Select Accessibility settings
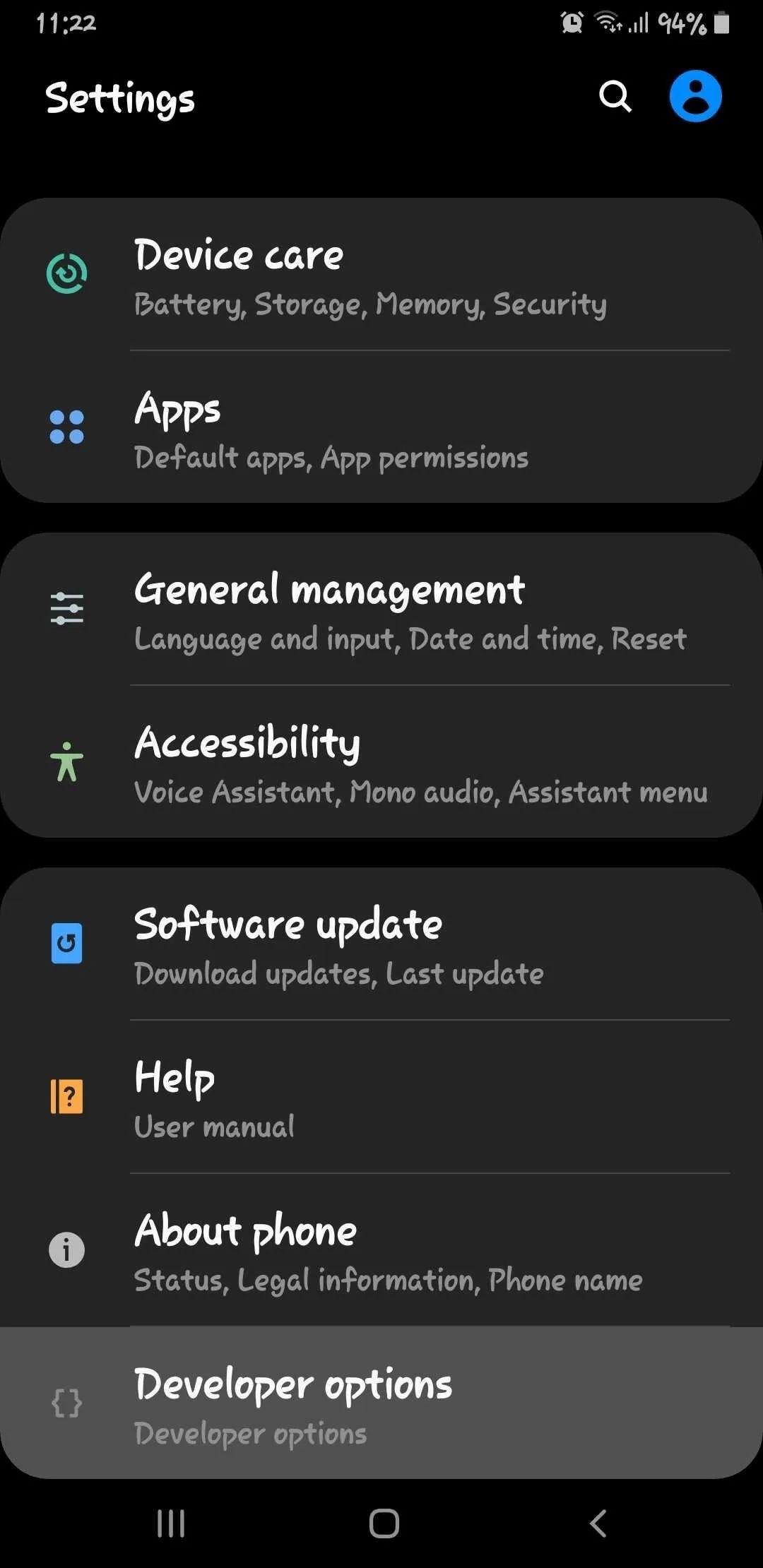This screenshot has height=1568, width=763. [x=381, y=763]
